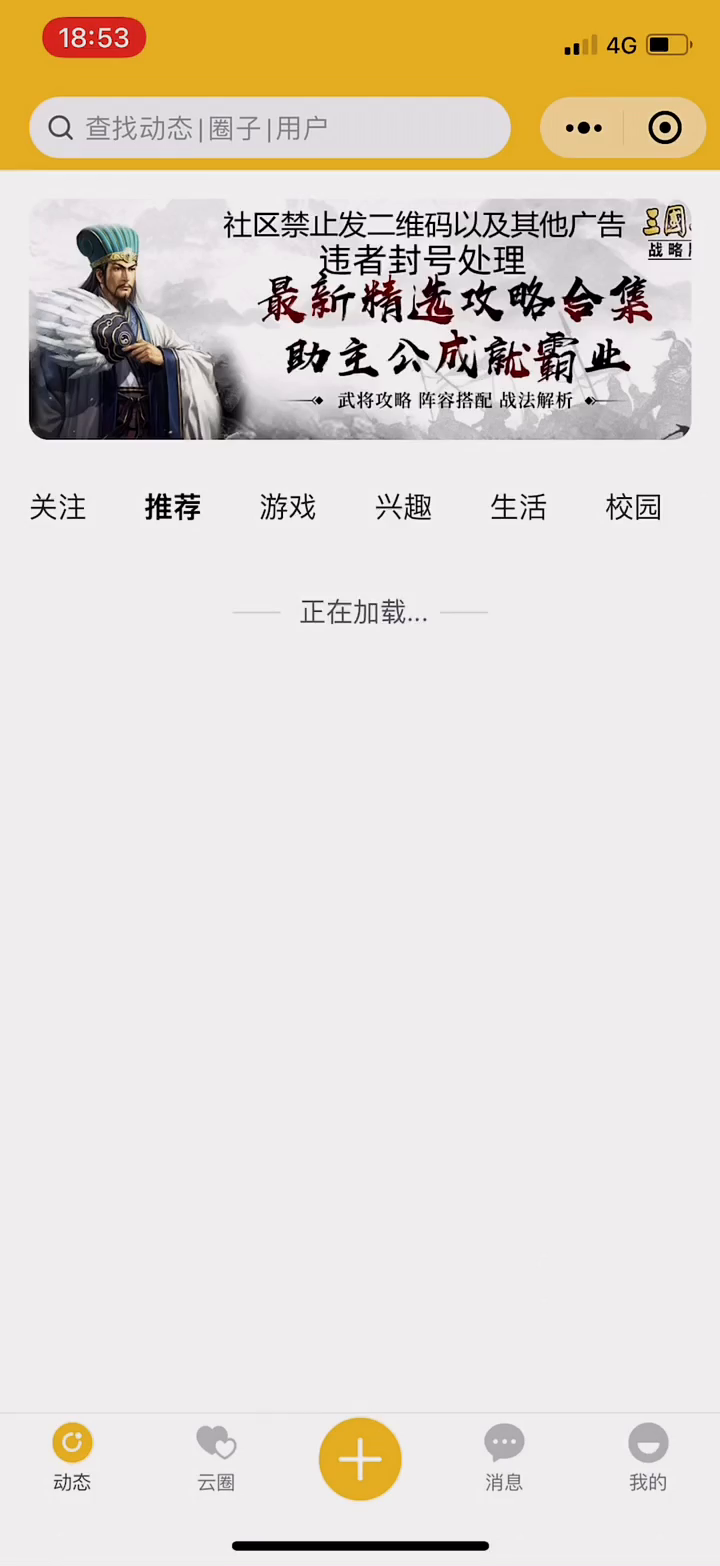Open 动态 in the bottom navigation

72,1458
